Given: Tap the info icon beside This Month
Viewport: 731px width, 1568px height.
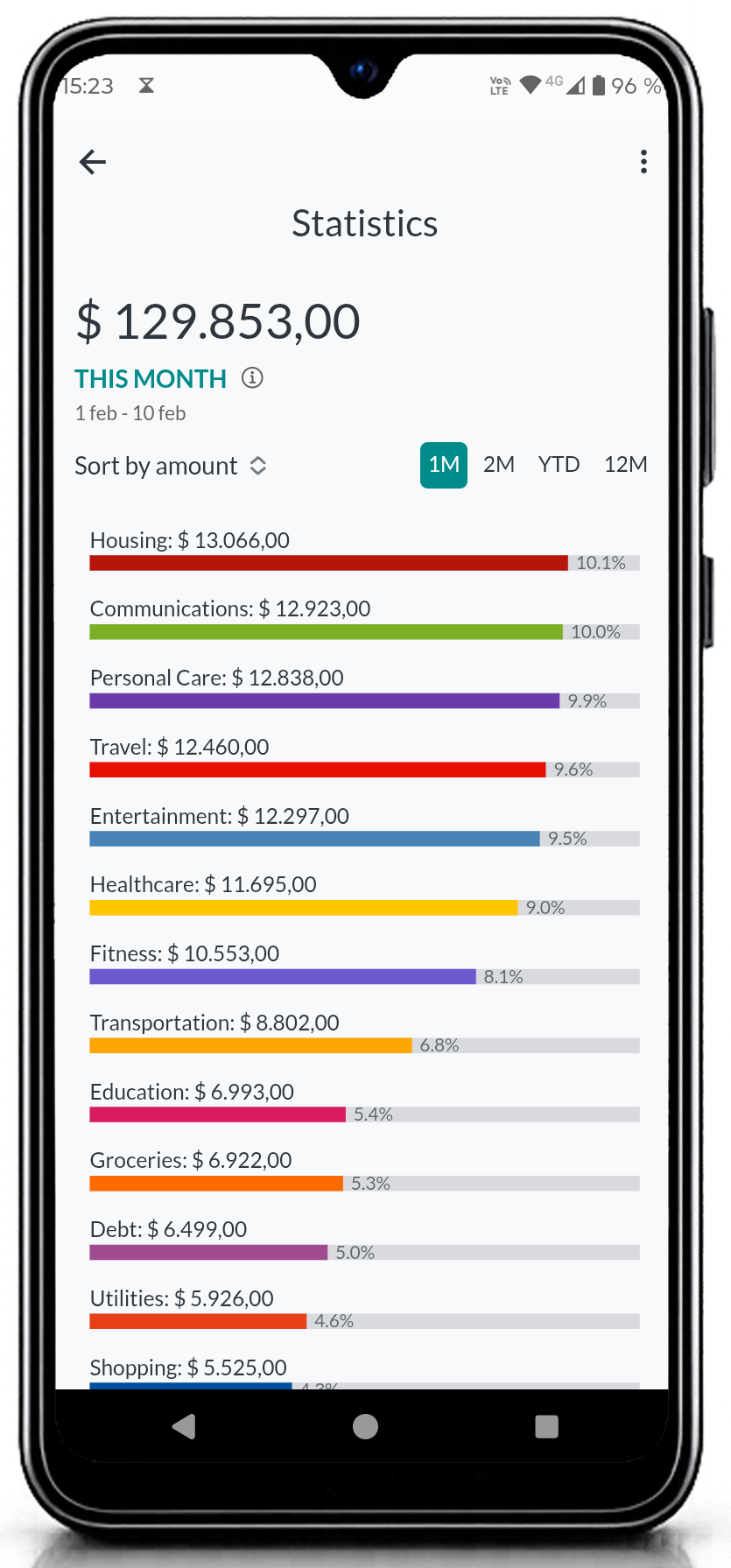Looking at the screenshot, I should (252, 378).
